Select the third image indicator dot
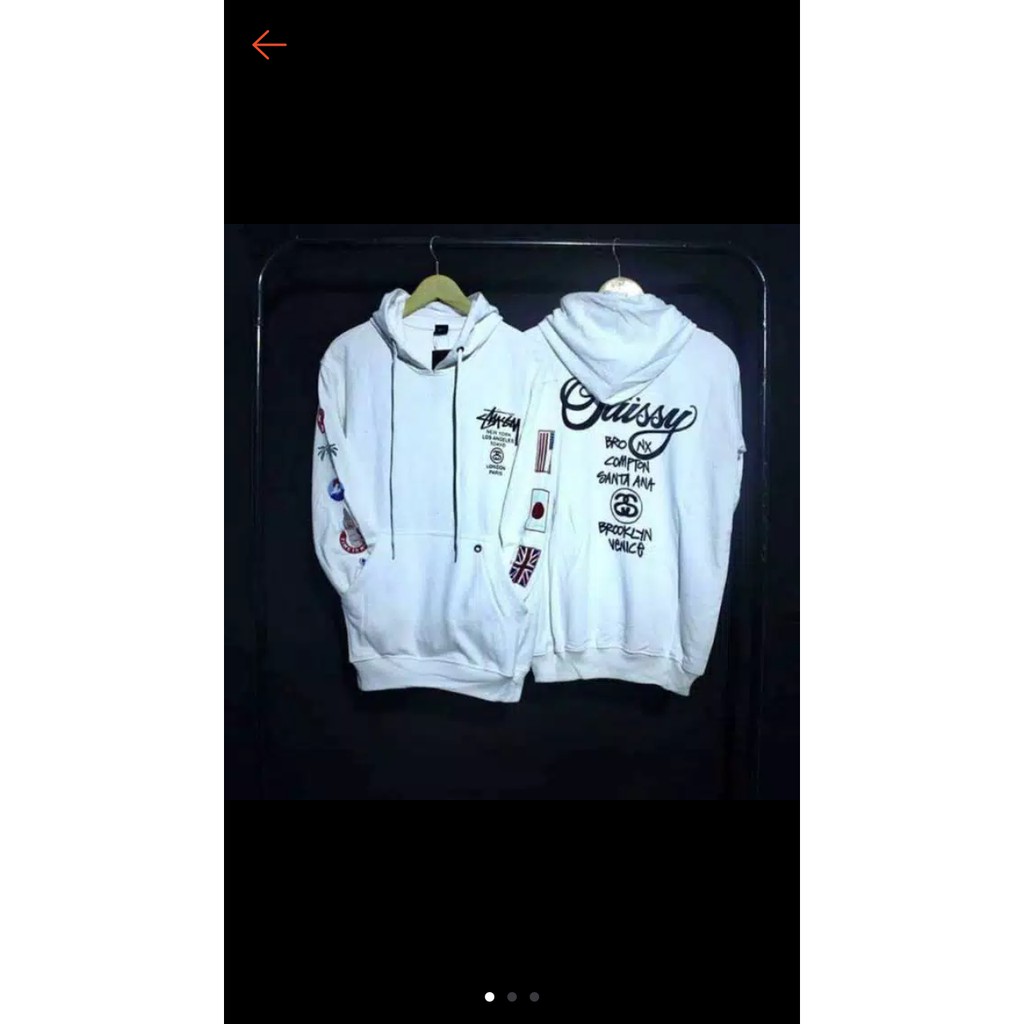 [535, 996]
